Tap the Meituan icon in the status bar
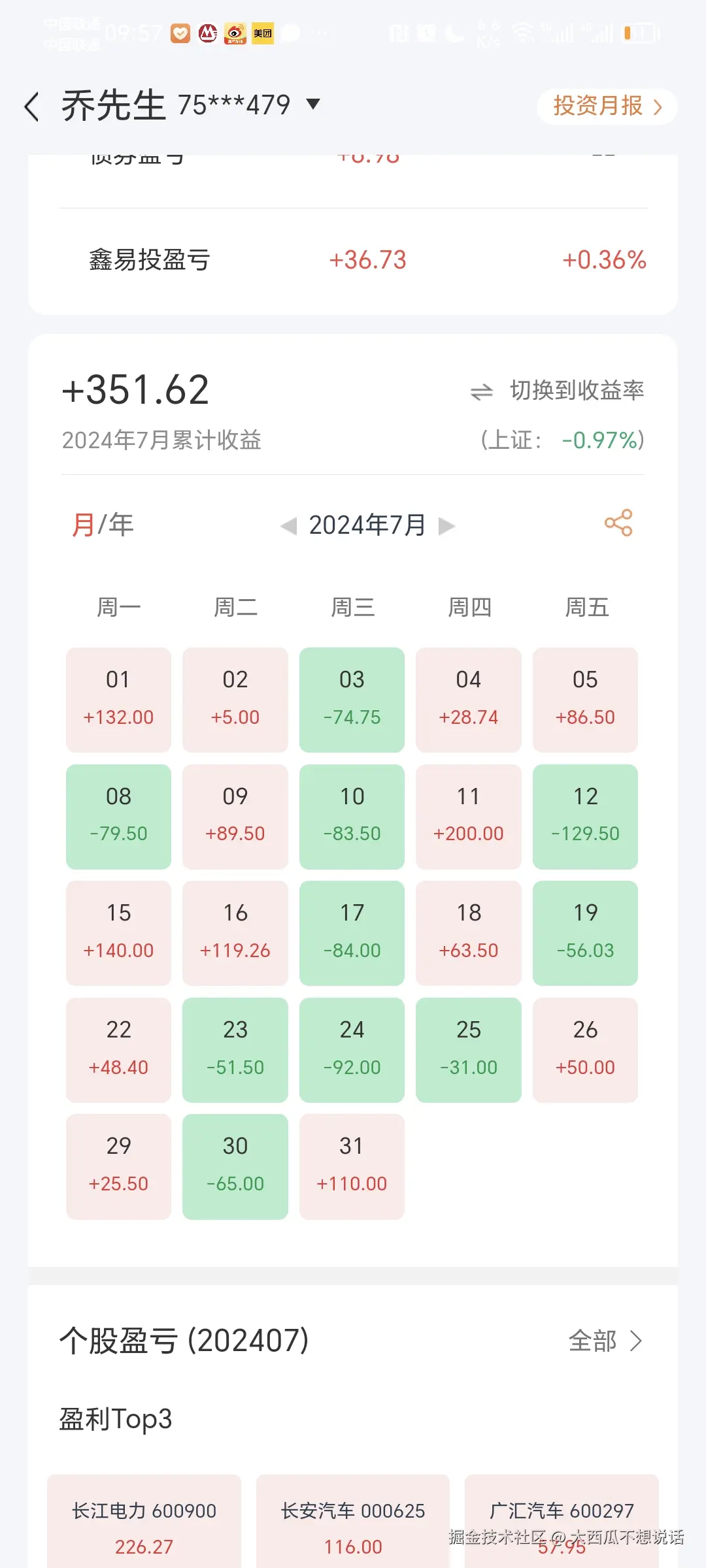 [x=262, y=33]
